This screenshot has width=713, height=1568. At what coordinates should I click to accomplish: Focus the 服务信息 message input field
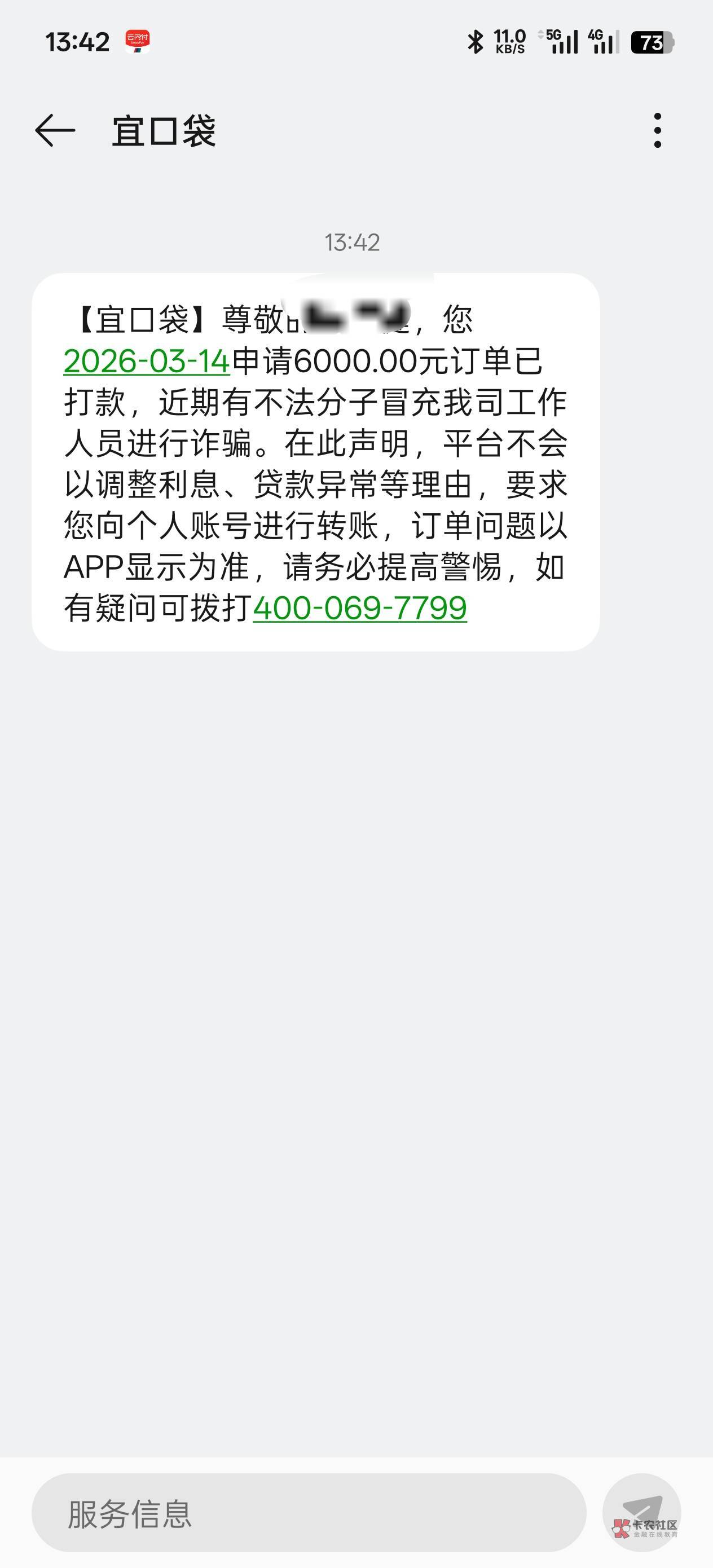(x=309, y=1513)
